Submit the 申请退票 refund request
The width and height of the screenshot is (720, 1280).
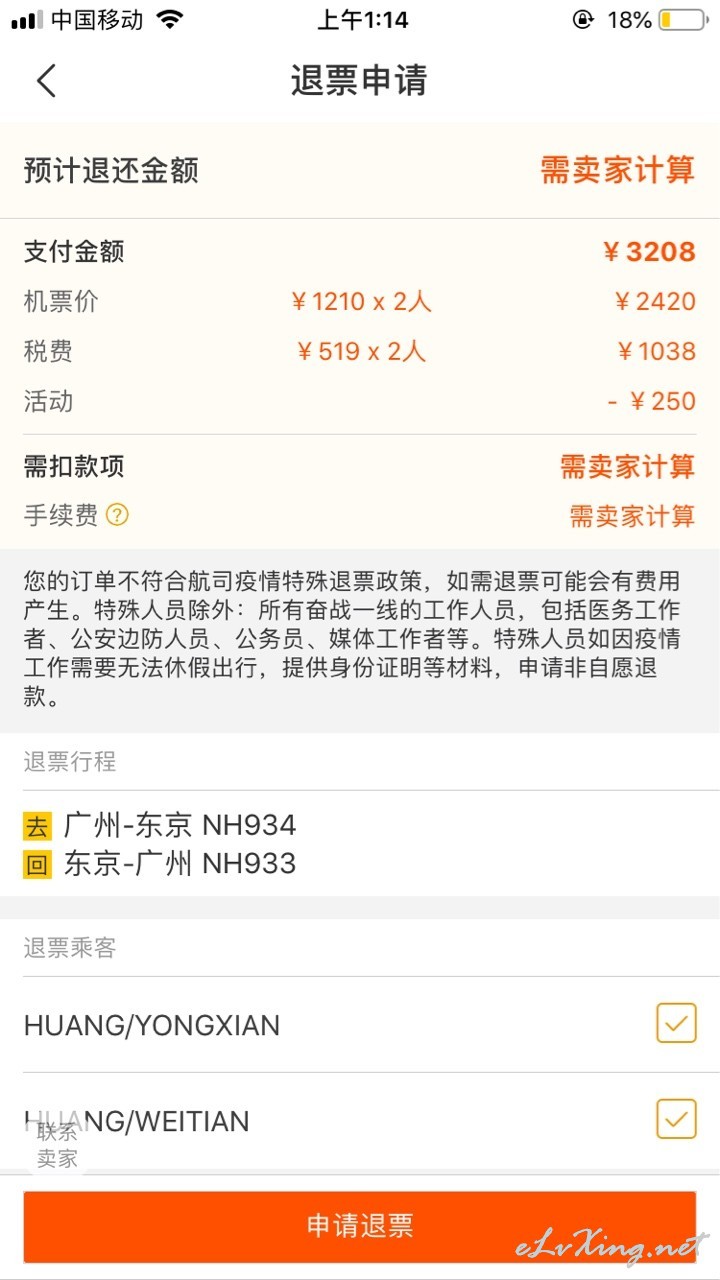point(360,1226)
